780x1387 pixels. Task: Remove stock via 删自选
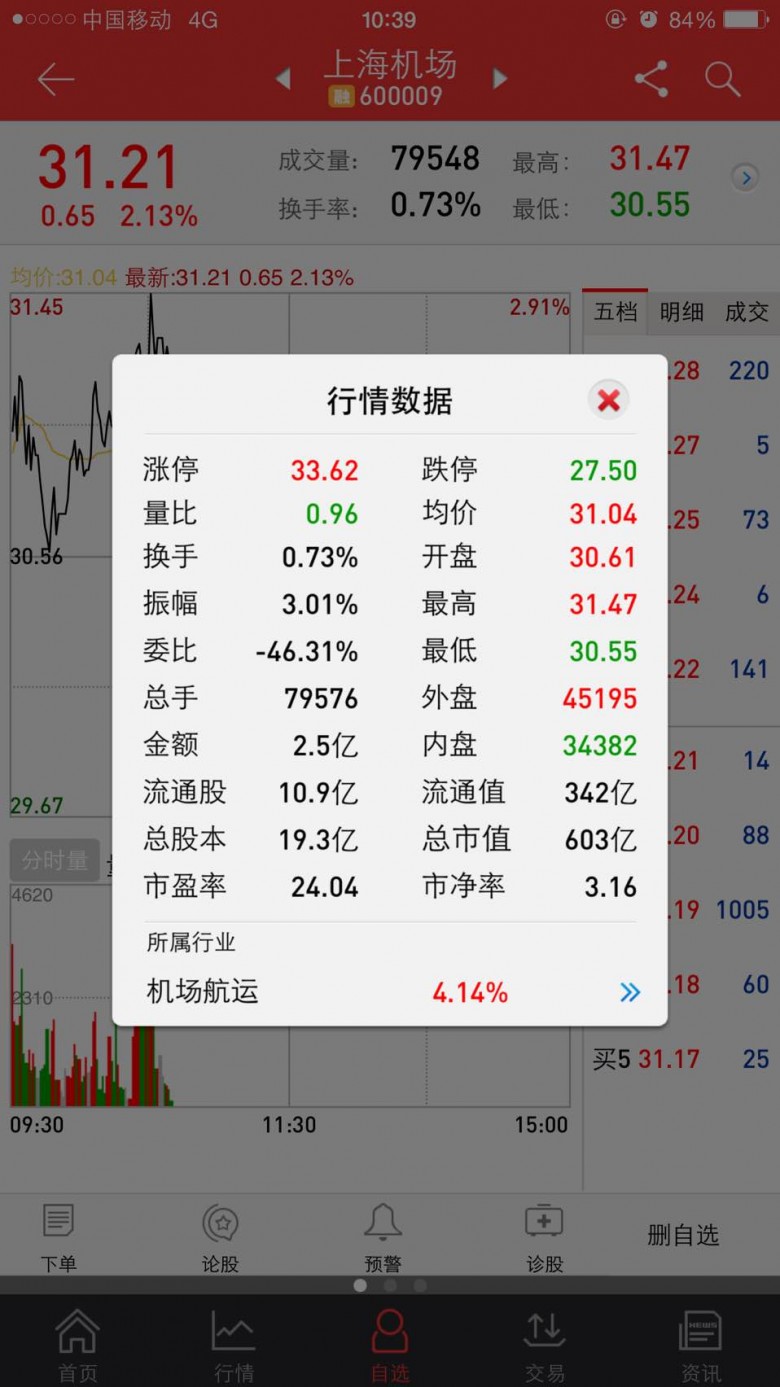(x=683, y=1235)
